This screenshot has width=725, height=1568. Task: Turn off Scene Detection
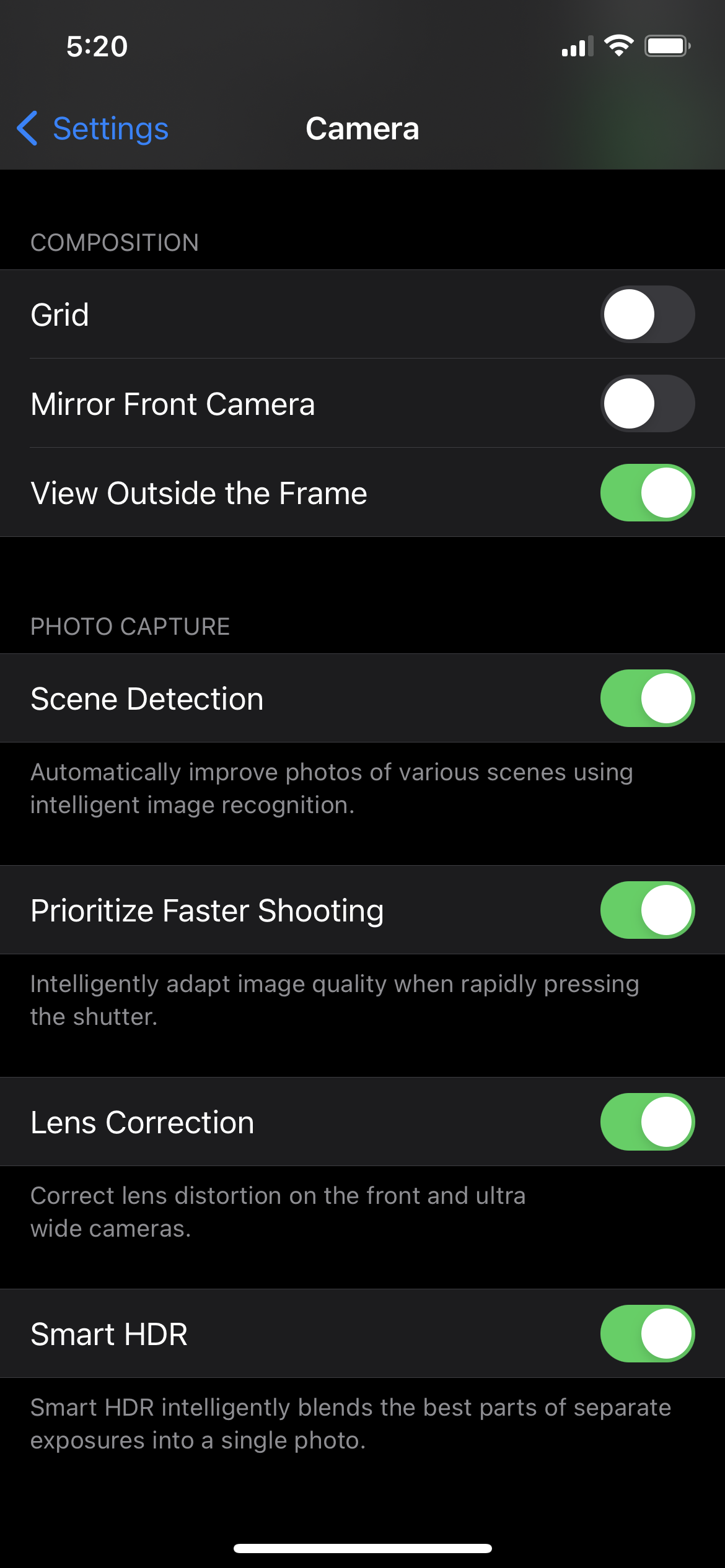[x=647, y=699]
